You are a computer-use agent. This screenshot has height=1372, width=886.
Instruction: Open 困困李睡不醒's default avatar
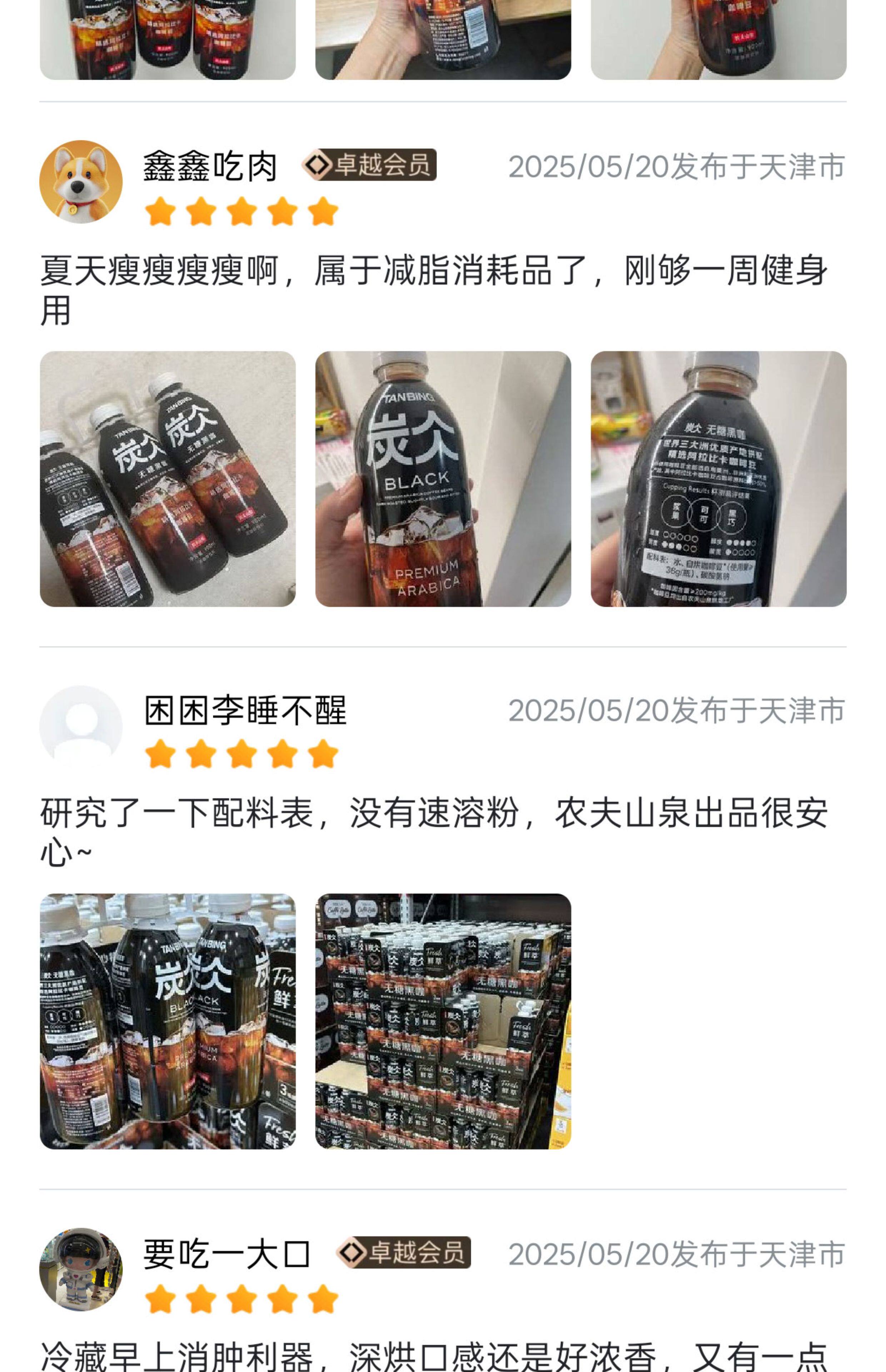pos(81,727)
